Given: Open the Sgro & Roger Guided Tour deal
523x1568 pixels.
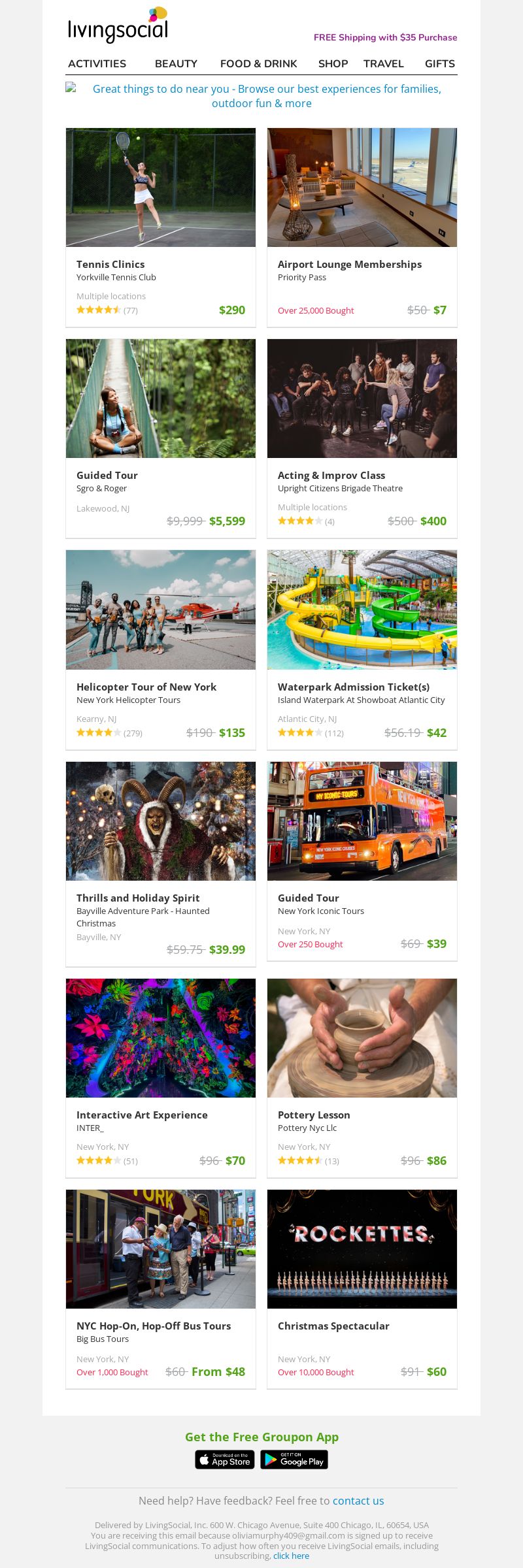Looking at the screenshot, I should 107,476.
